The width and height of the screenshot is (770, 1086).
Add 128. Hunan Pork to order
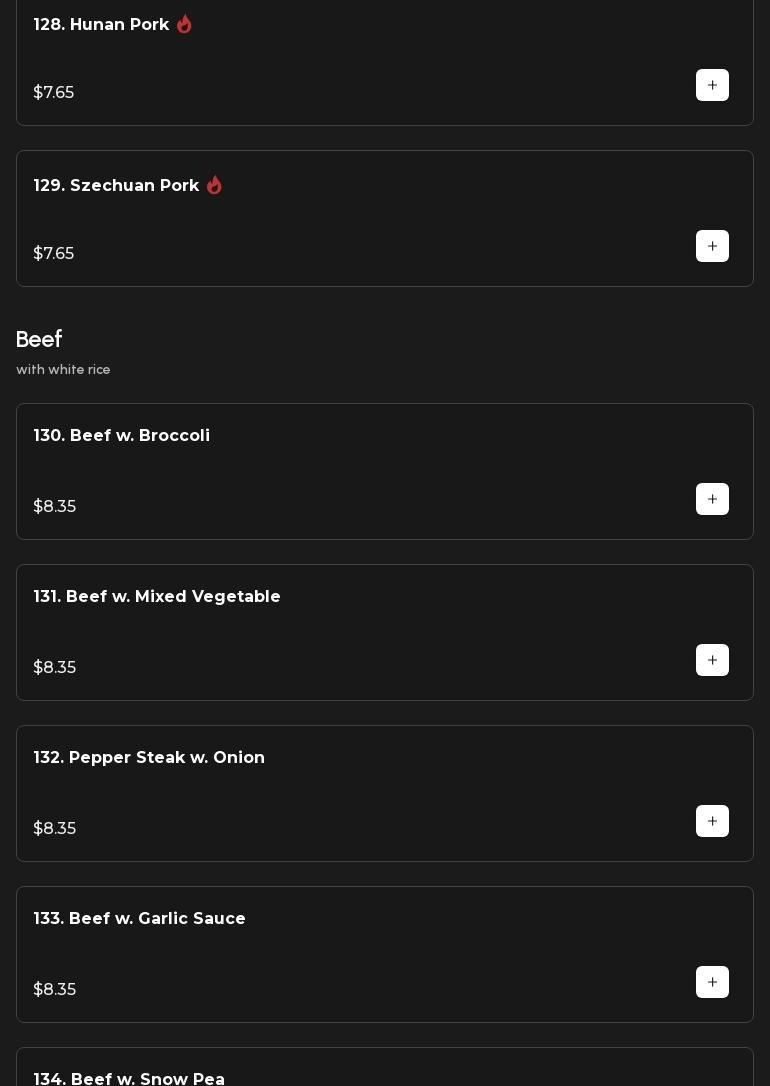[x=712, y=85]
